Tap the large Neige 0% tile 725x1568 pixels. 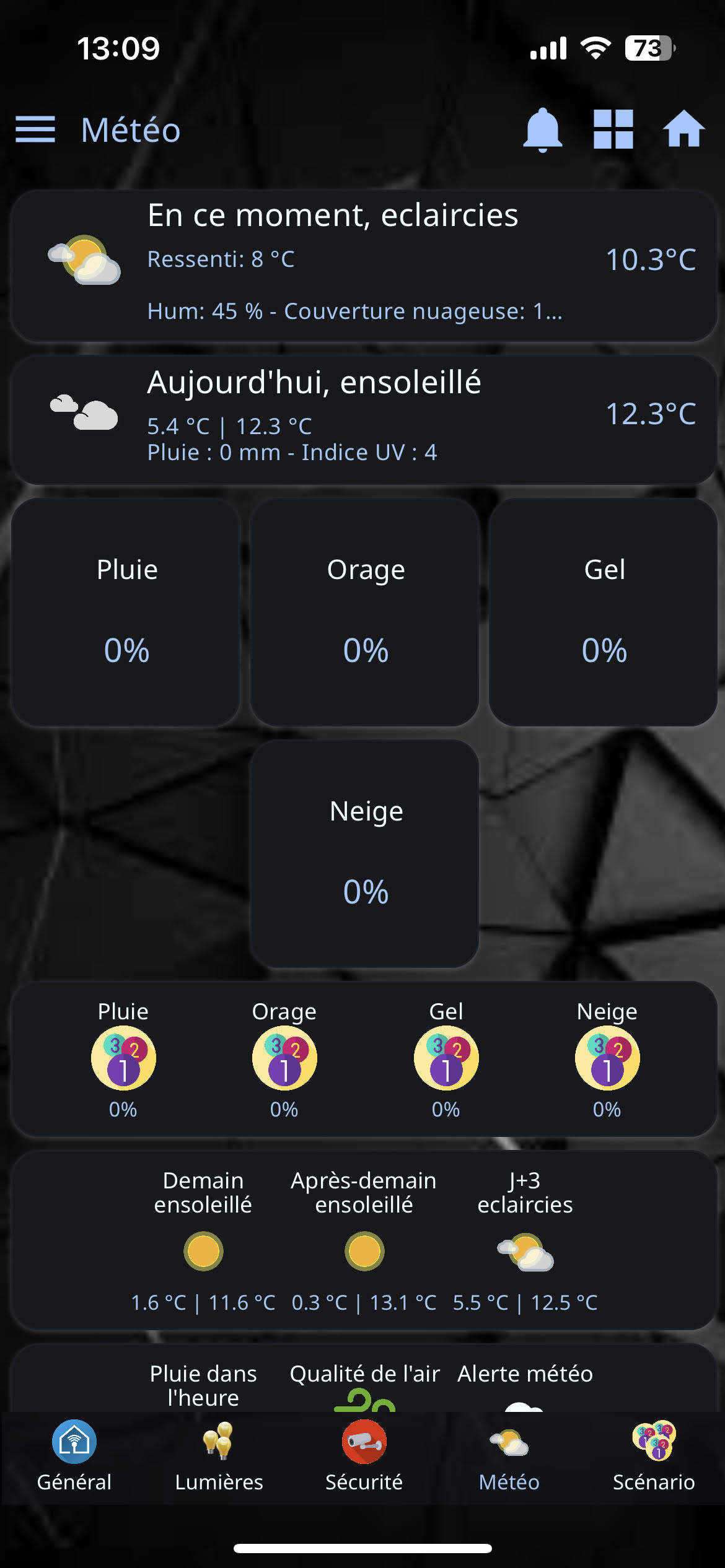[364, 853]
